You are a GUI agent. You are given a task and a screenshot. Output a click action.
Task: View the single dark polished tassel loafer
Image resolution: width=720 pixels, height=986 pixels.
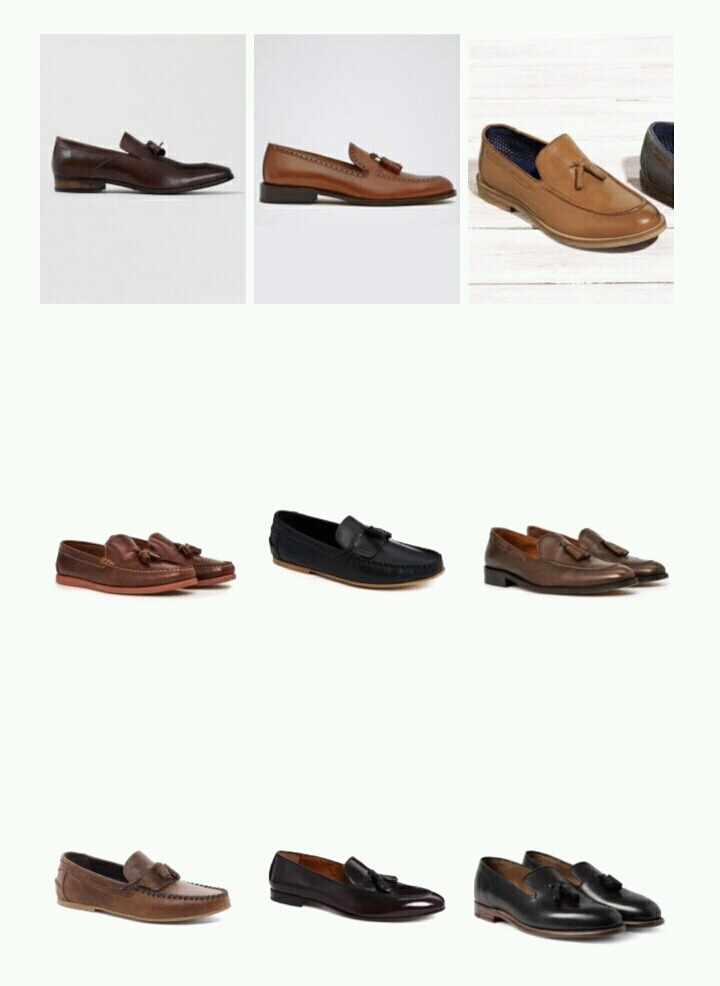pos(357,883)
